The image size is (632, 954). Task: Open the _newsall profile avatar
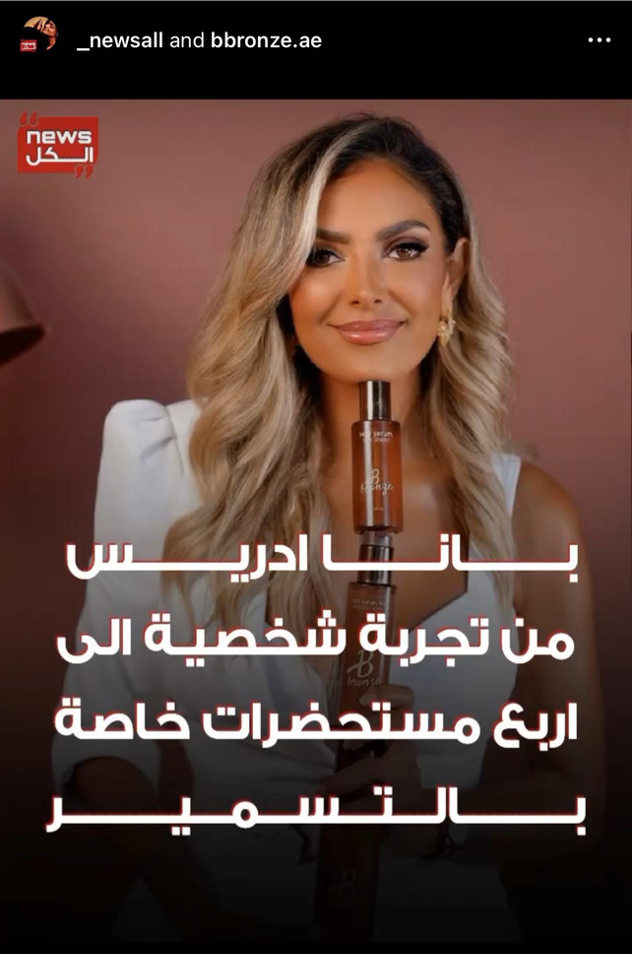(x=39, y=38)
